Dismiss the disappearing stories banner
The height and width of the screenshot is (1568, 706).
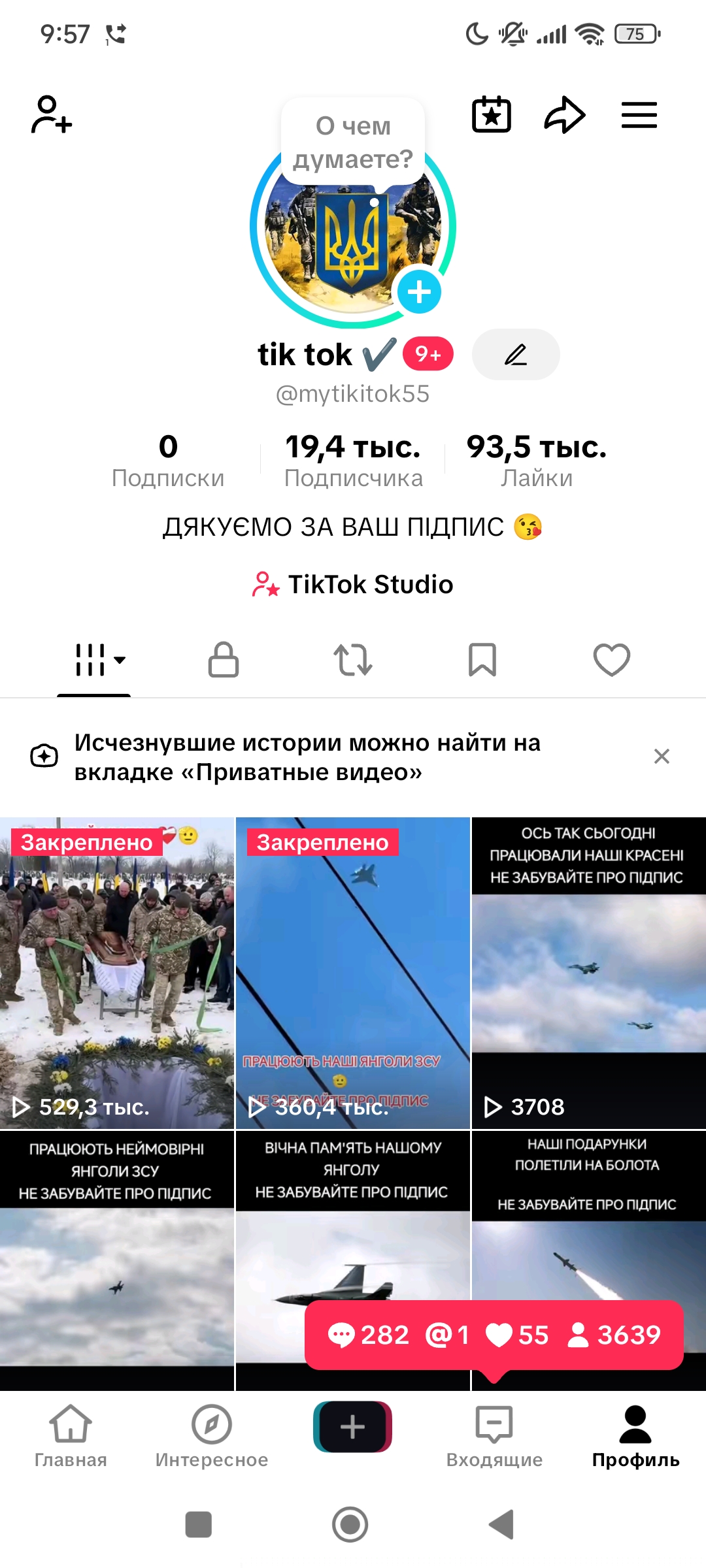pos(662,757)
